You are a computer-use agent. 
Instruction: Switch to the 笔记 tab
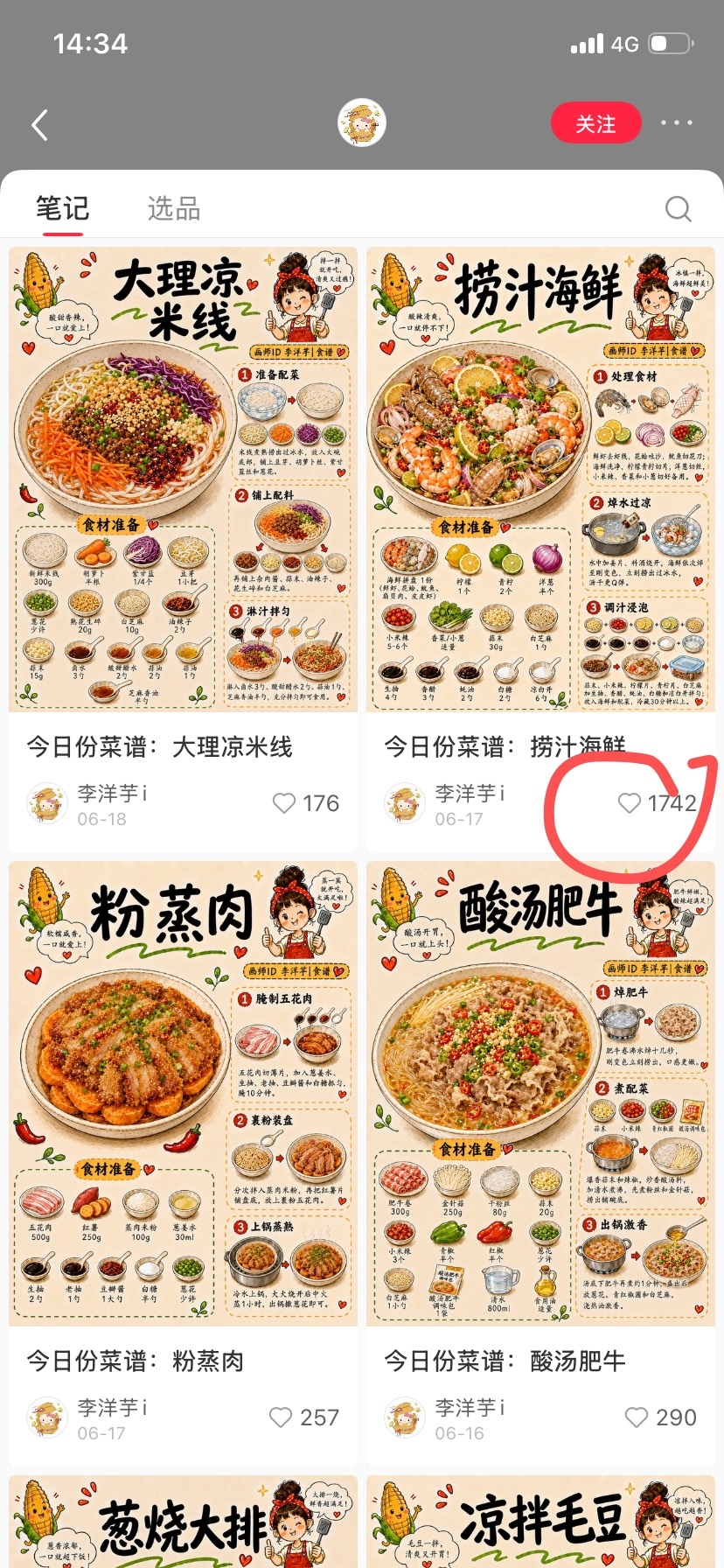(62, 208)
